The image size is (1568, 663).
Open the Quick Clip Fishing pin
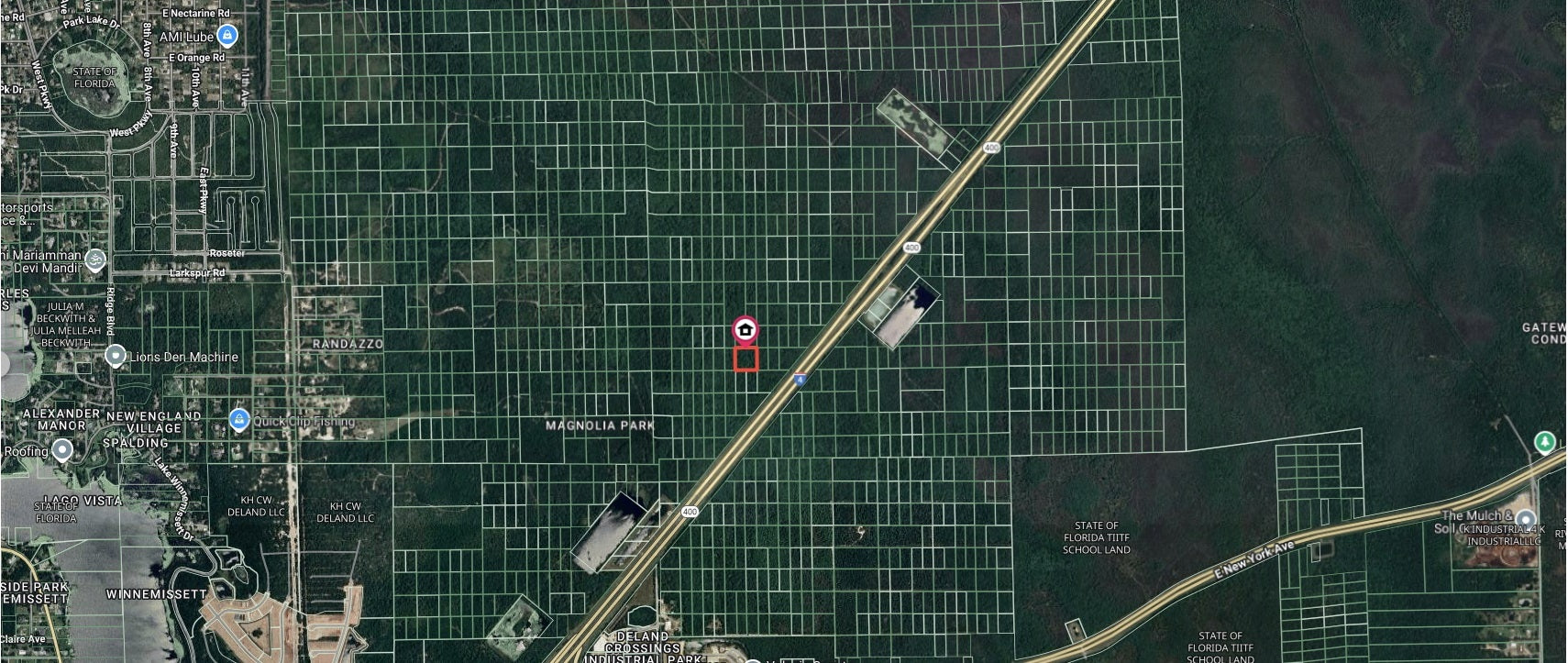click(239, 420)
